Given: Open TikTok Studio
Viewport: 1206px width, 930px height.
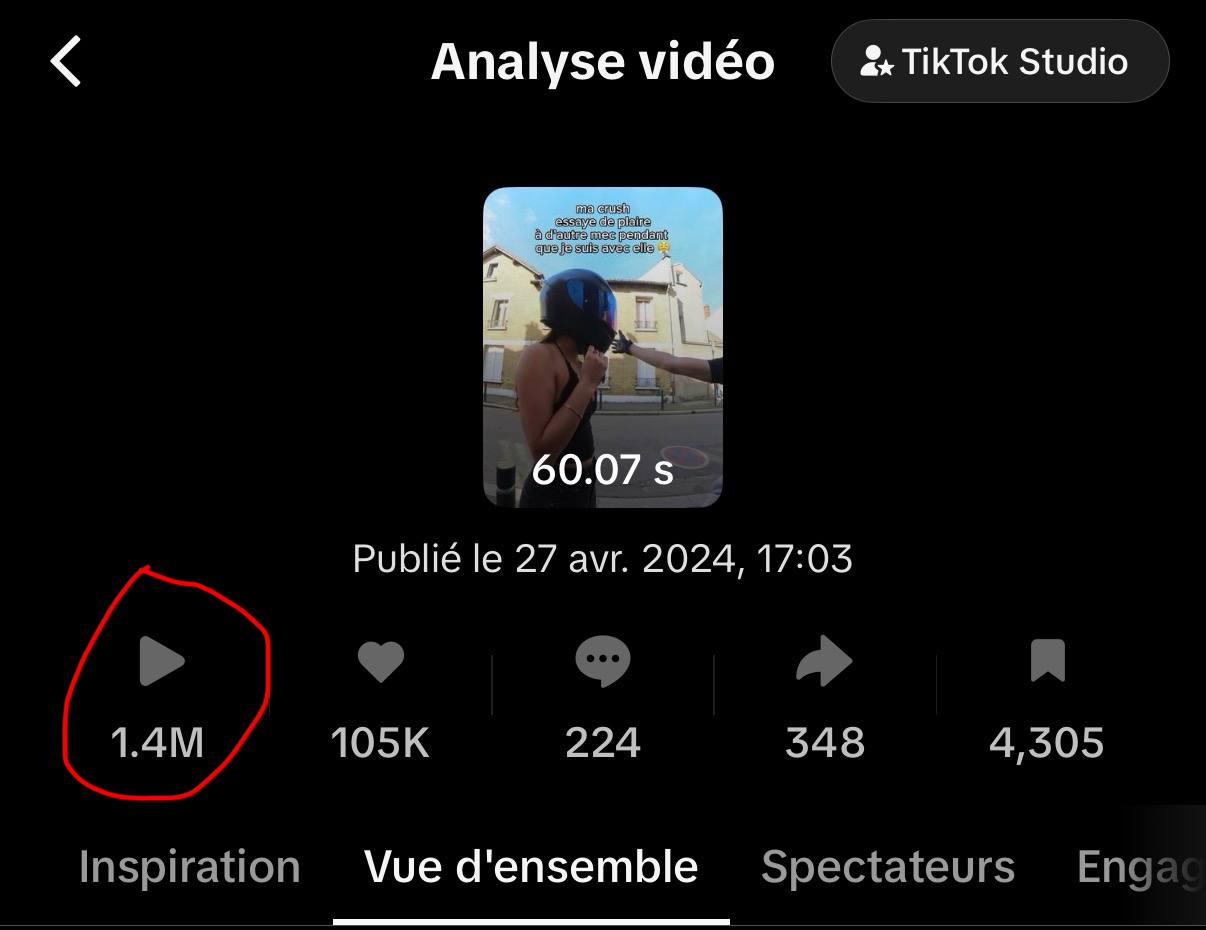Looking at the screenshot, I should pos(999,62).
